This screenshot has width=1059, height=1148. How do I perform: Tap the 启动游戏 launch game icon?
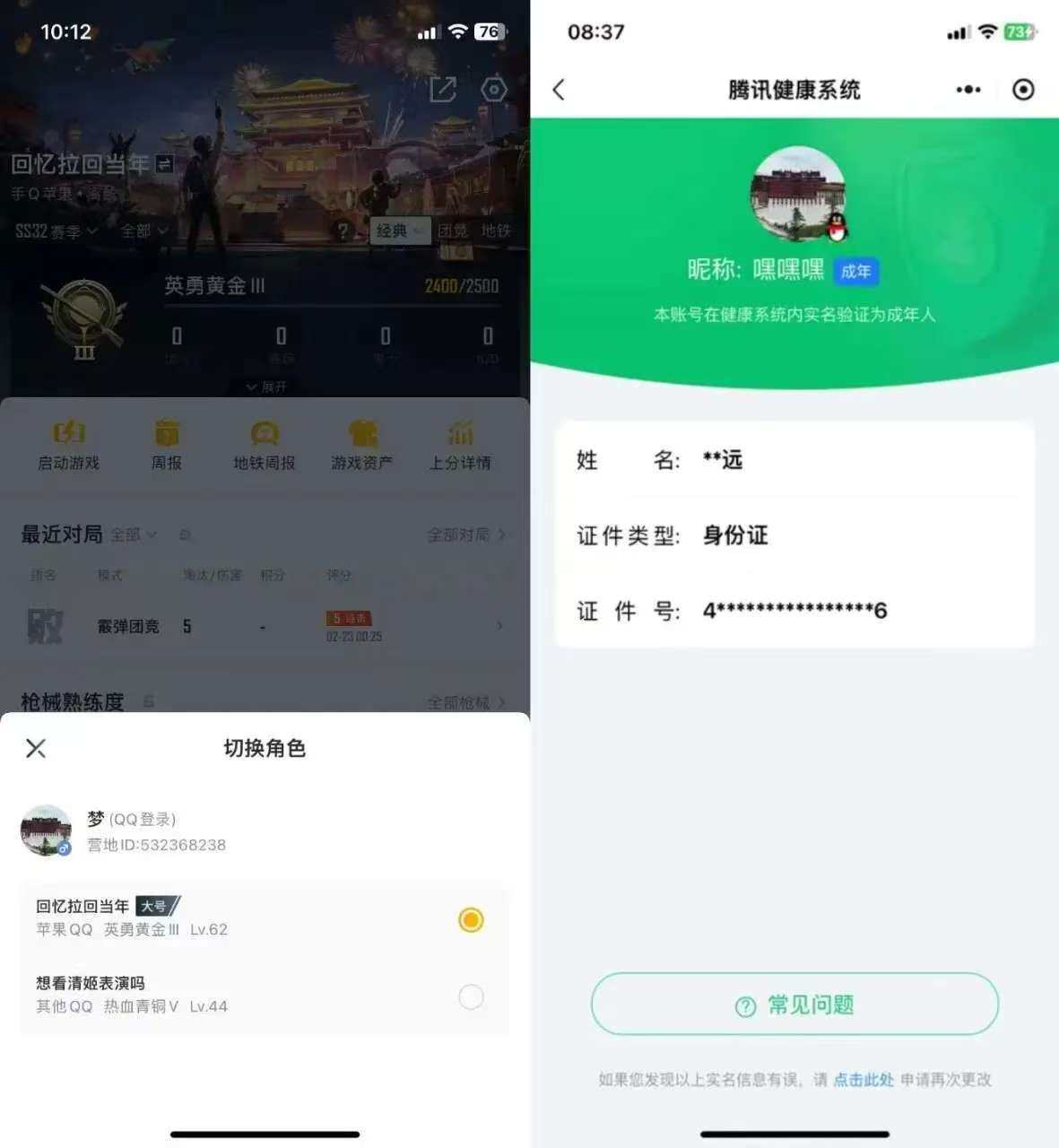click(x=71, y=444)
